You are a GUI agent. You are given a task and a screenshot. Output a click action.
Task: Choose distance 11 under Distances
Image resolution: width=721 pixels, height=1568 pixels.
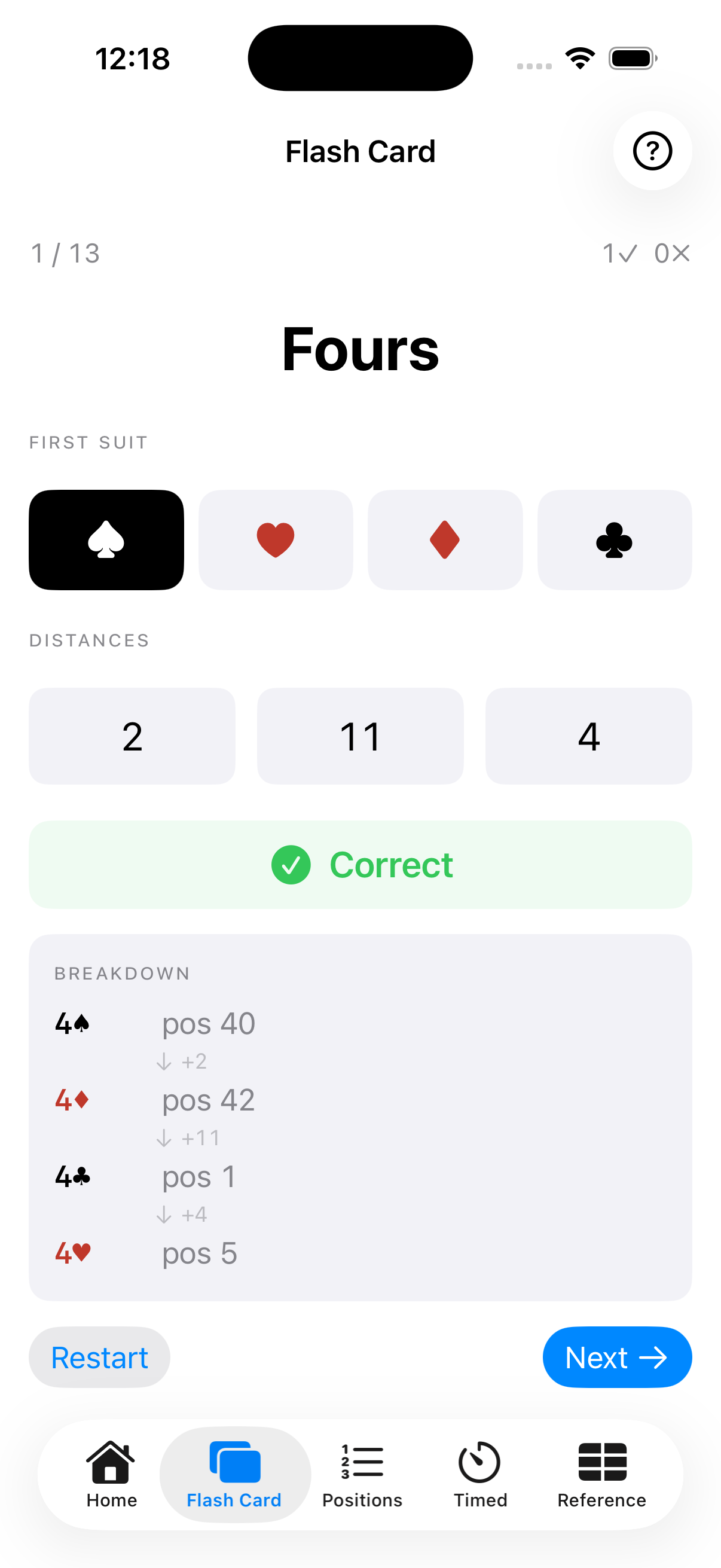[x=360, y=736]
